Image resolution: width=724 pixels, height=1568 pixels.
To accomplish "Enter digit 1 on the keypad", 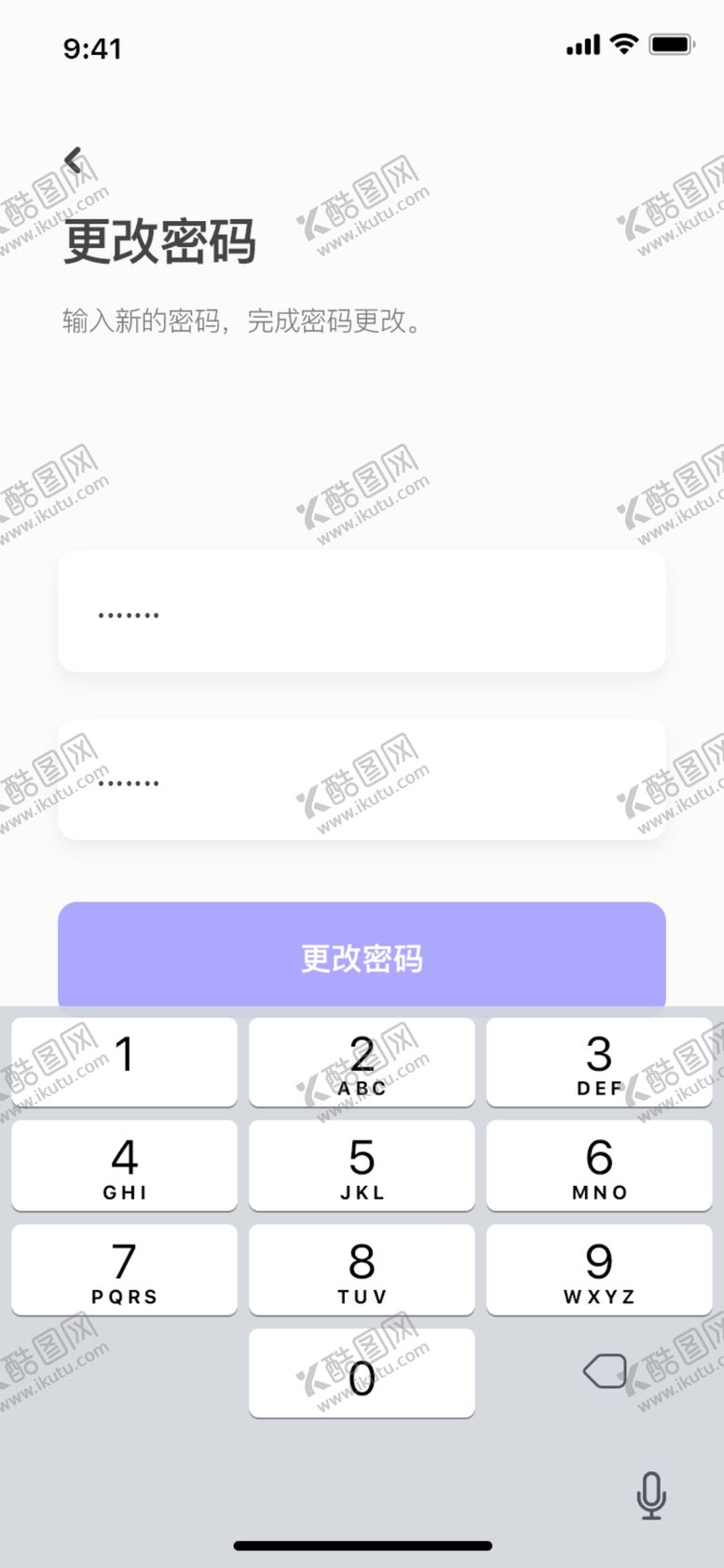I will 124,1062.
